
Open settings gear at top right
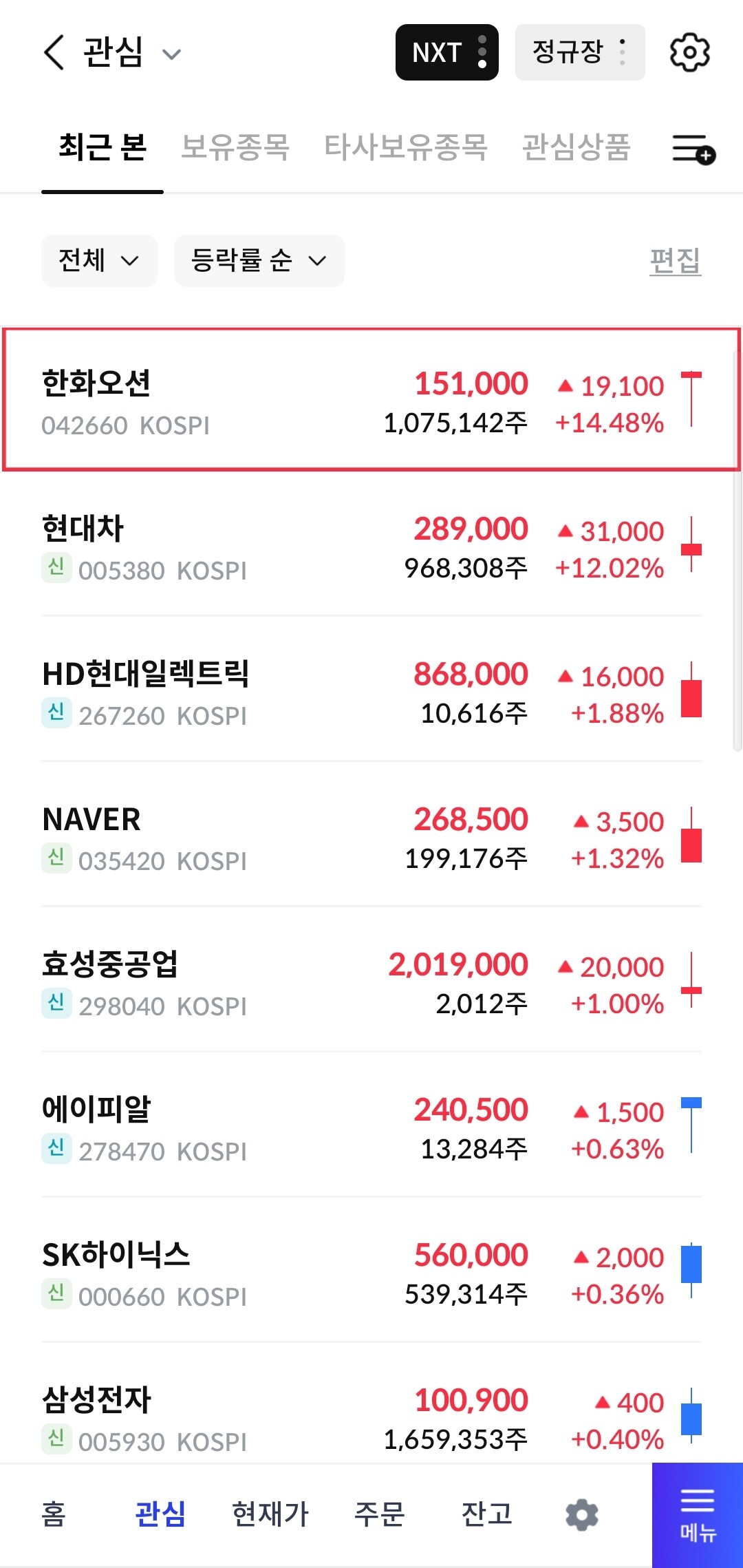click(689, 52)
